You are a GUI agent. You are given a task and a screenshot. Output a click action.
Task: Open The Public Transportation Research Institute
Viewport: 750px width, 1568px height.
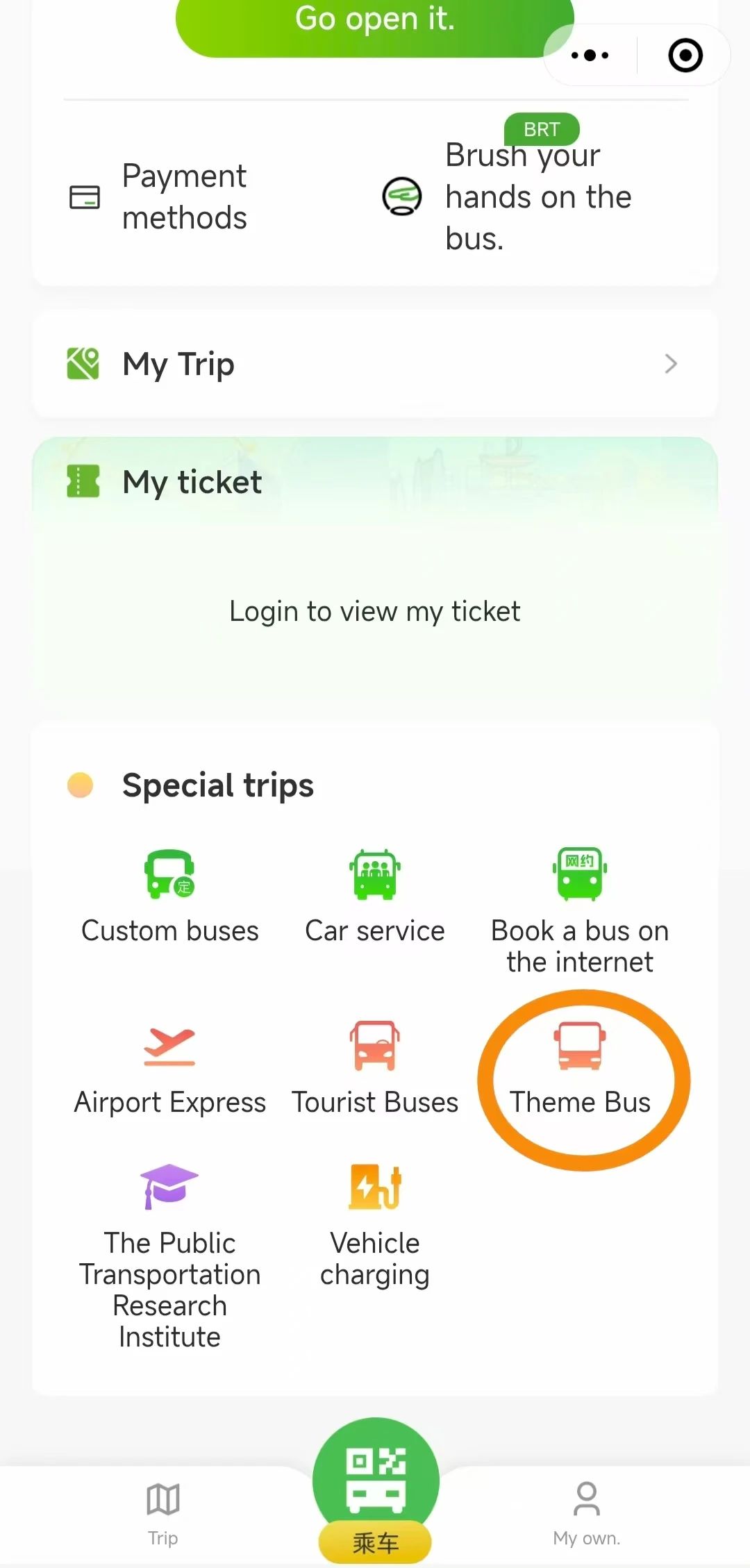click(x=169, y=1257)
